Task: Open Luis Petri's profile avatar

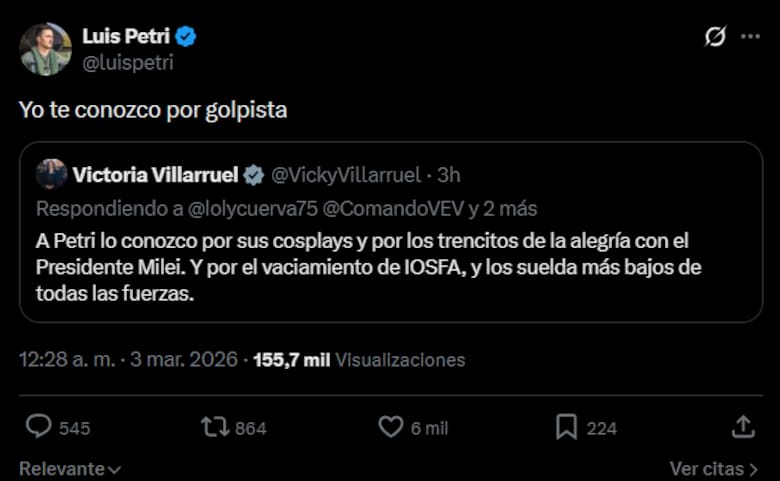Action: (46, 48)
